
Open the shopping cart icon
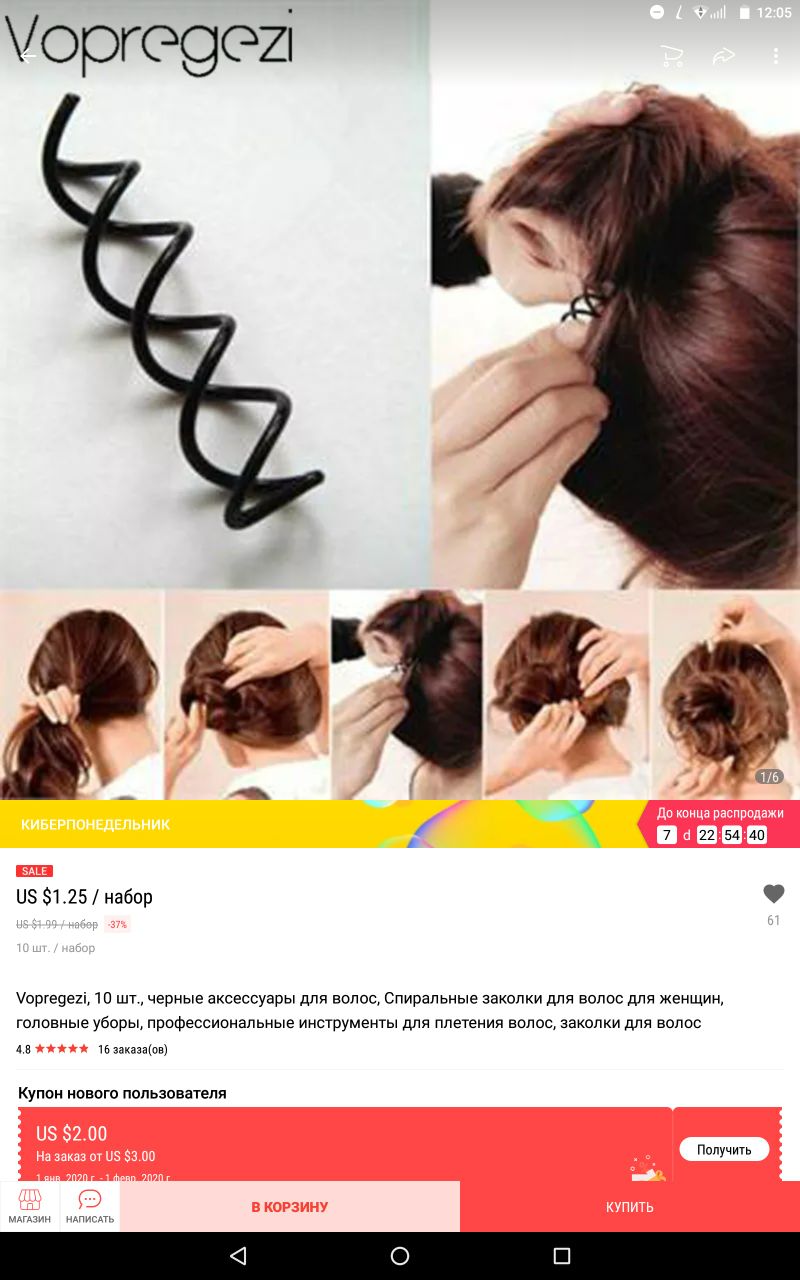coord(672,56)
